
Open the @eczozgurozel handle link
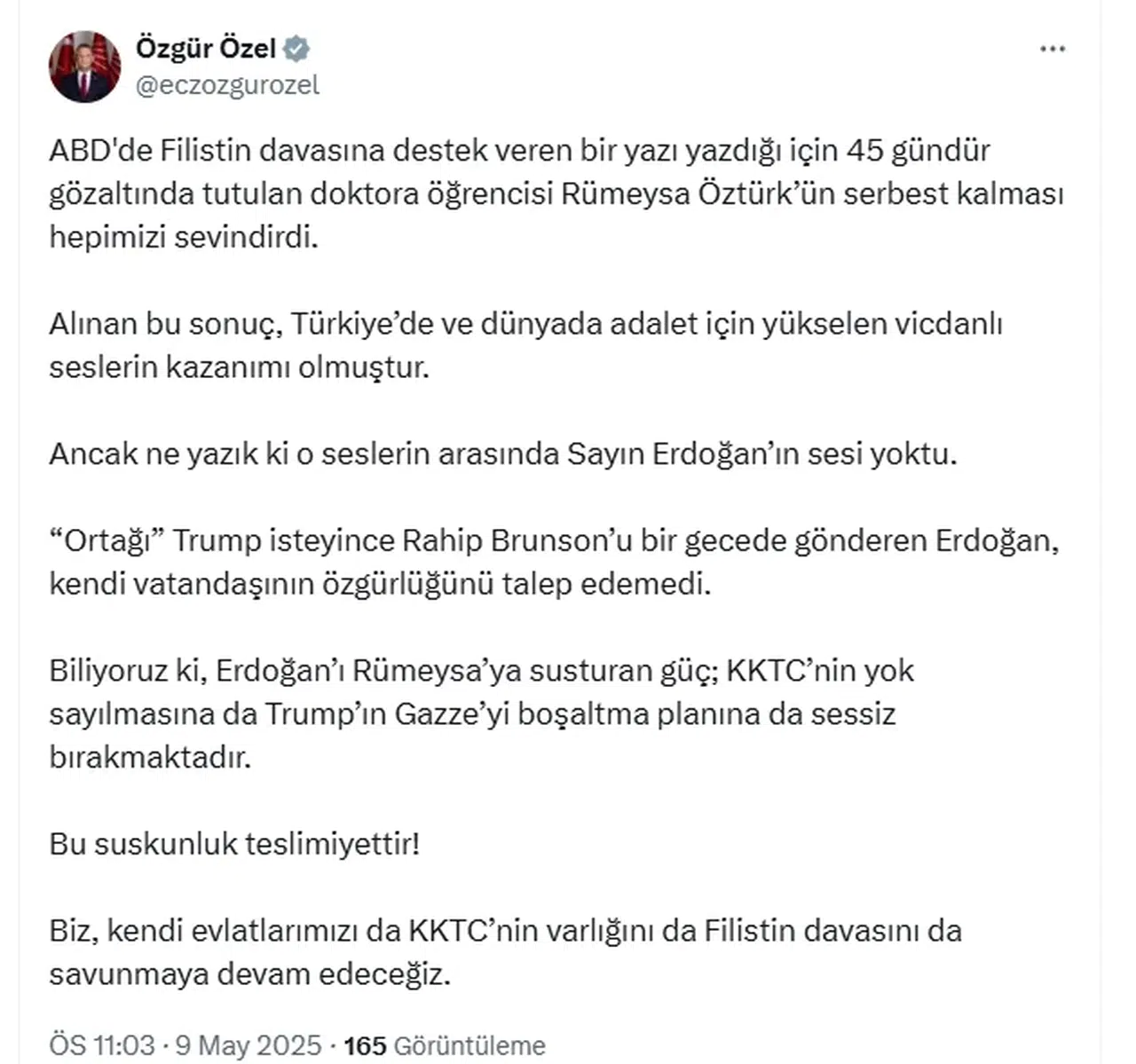click(227, 85)
